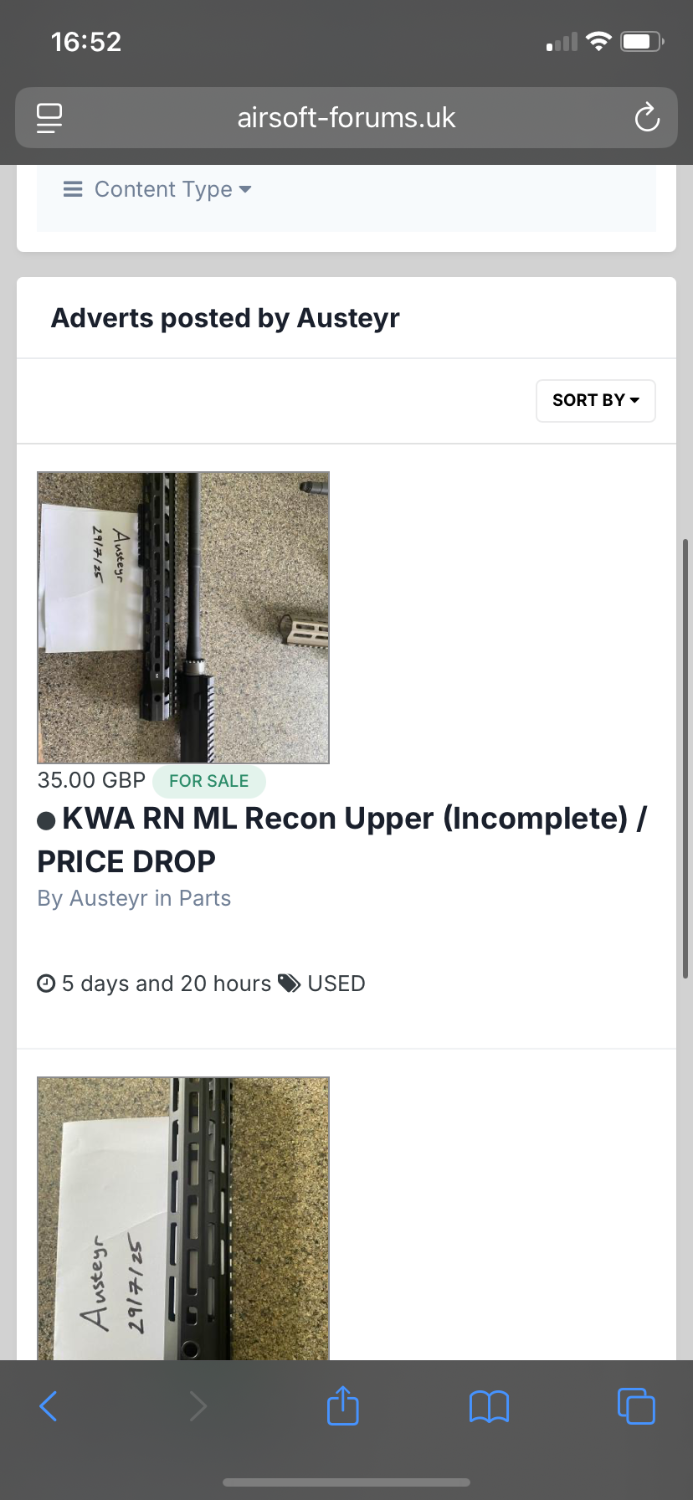The height and width of the screenshot is (1500, 693).
Task: Open the page reader menu in address bar
Action: coord(49,118)
